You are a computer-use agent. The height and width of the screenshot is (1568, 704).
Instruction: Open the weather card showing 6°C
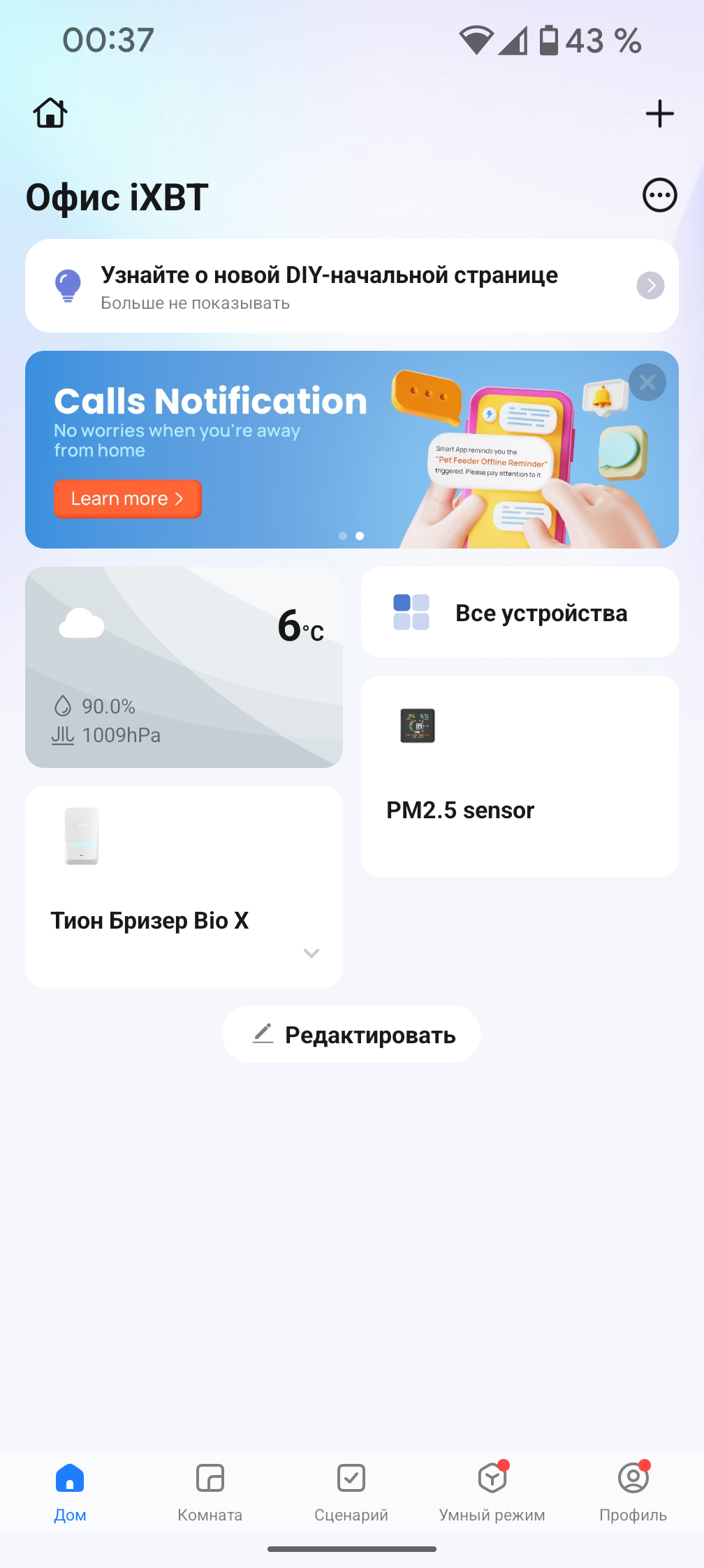[184, 667]
